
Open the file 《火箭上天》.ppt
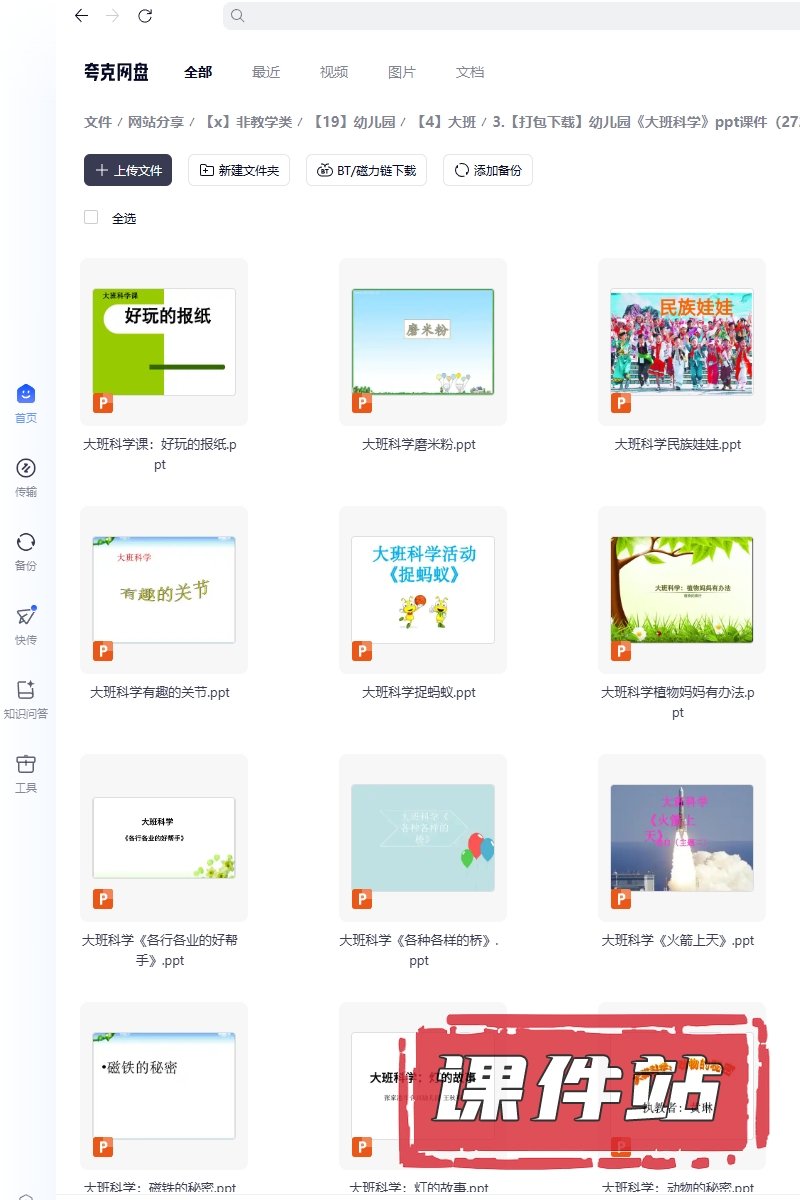(682, 838)
